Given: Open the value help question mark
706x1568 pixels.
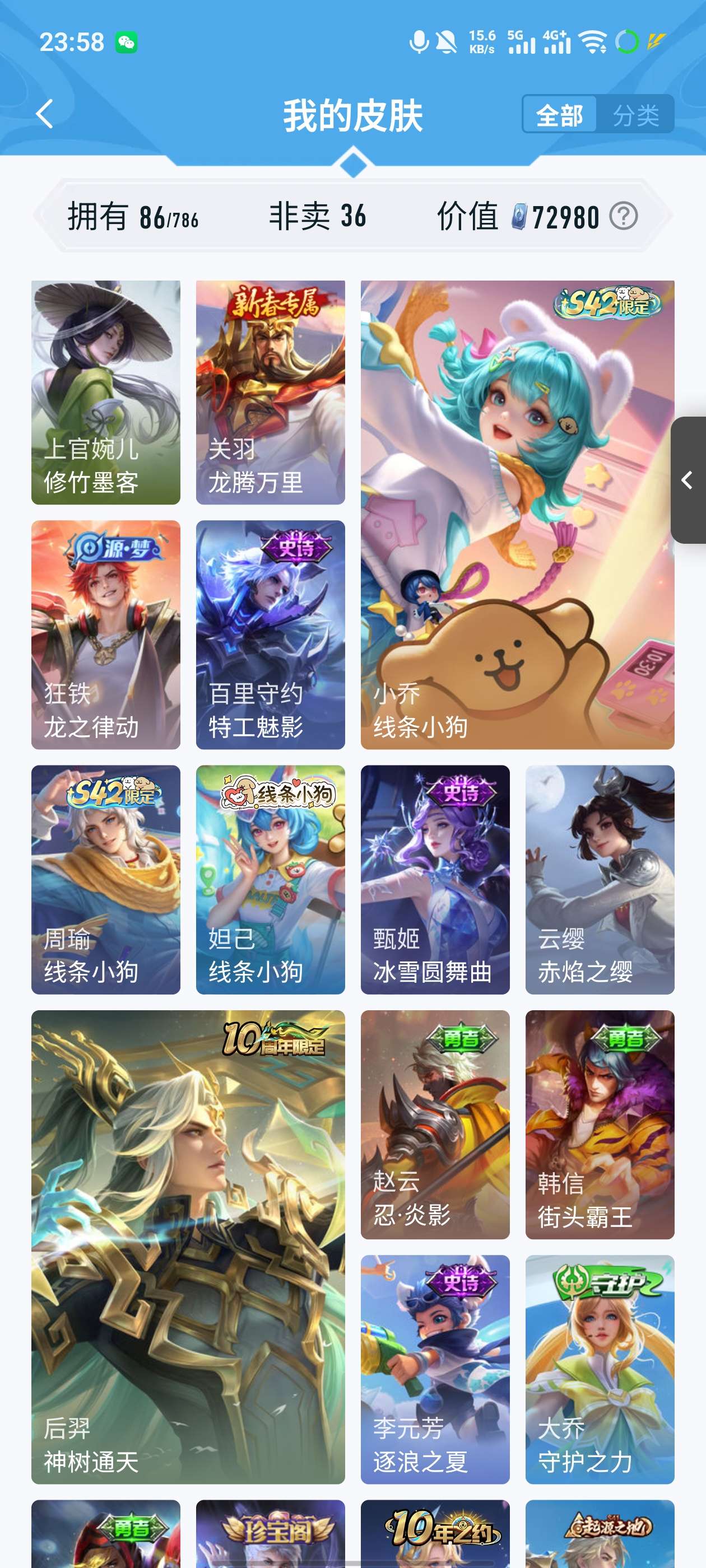Looking at the screenshot, I should coord(623,216).
